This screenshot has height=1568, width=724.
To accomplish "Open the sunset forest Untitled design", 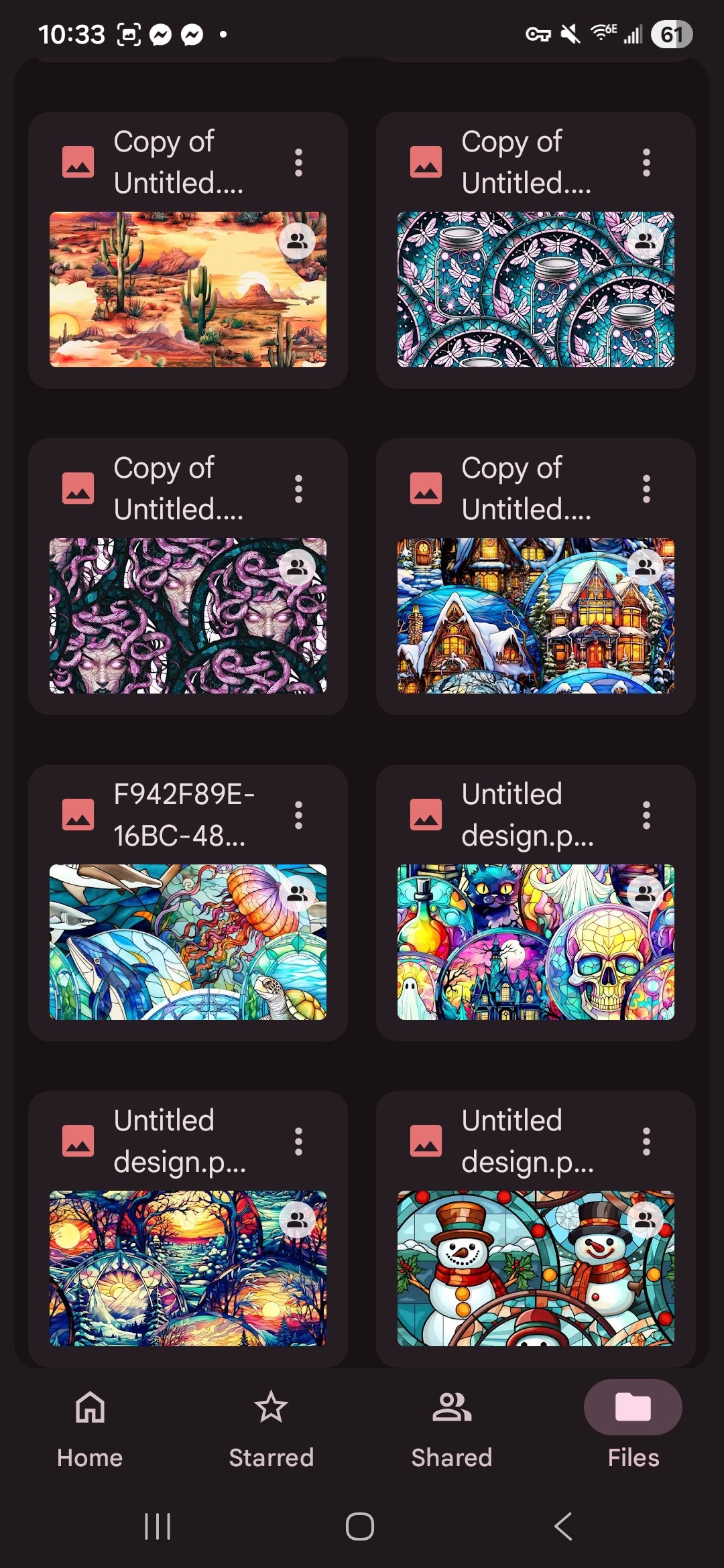I will [x=188, y=1268].
